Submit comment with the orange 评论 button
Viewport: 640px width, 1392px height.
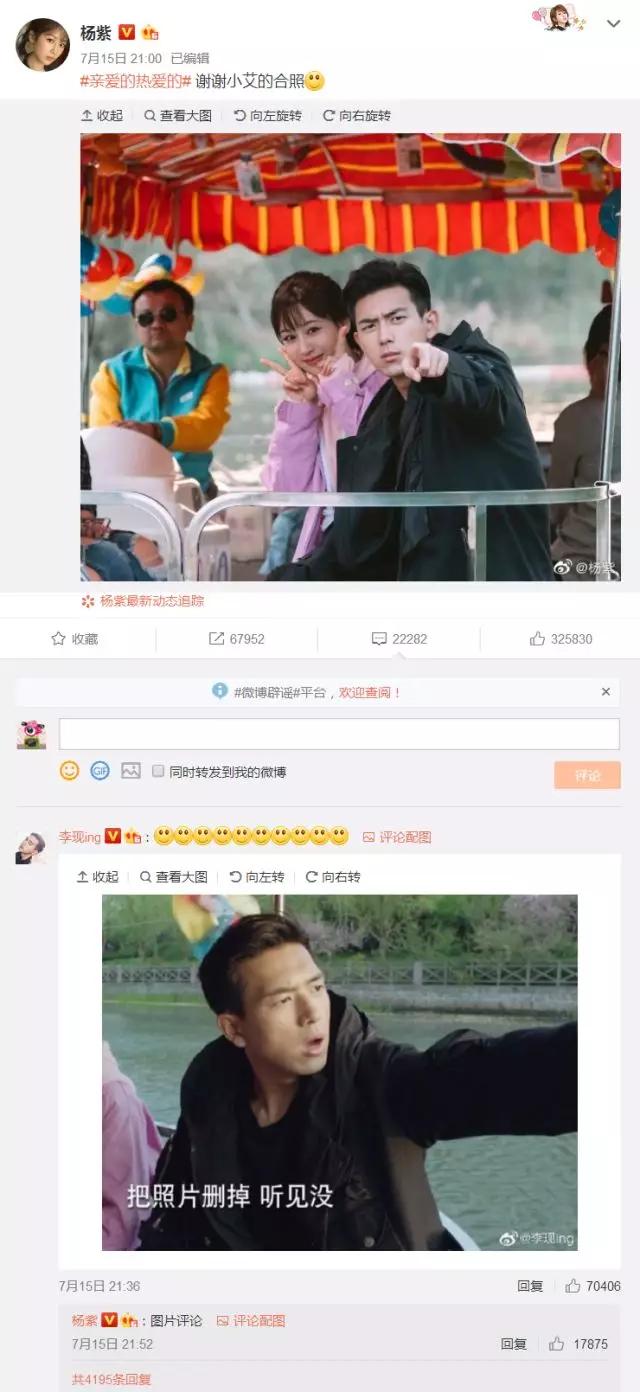point(587,775)
